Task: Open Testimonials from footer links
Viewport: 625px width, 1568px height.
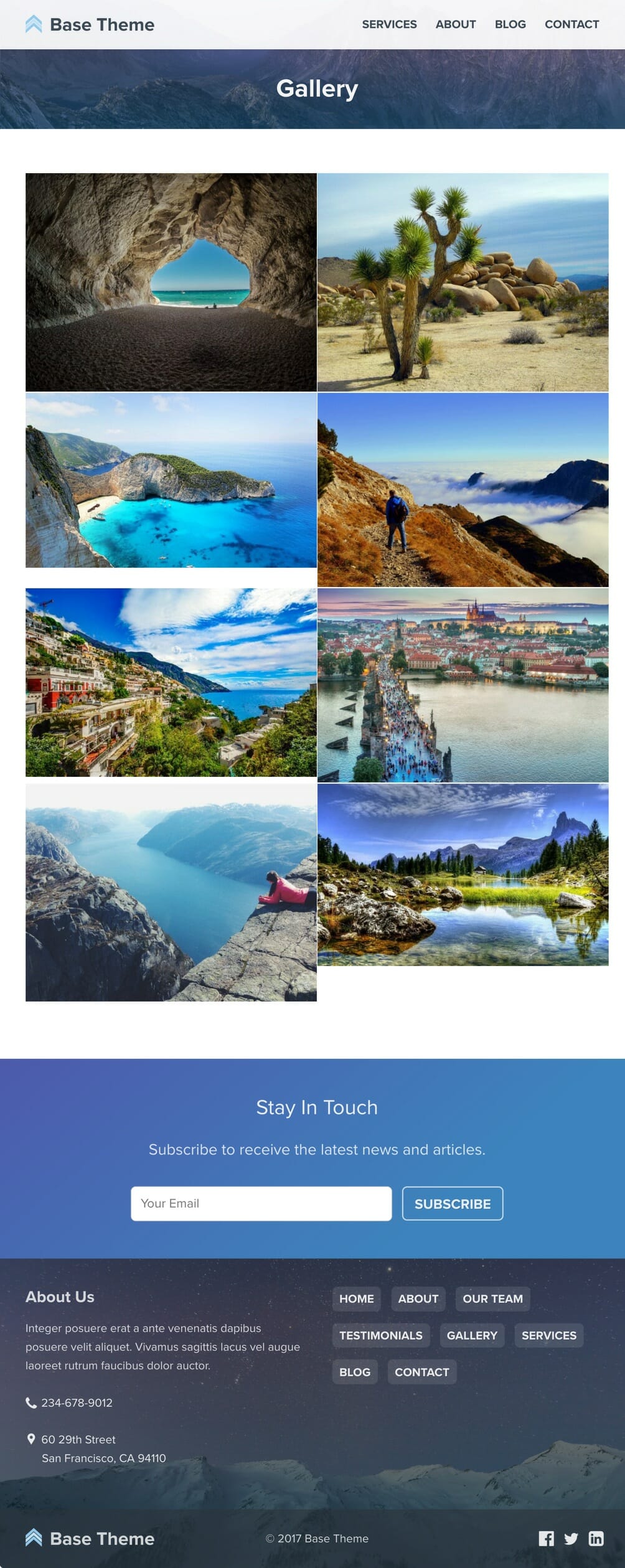Action: point(380,1335)
